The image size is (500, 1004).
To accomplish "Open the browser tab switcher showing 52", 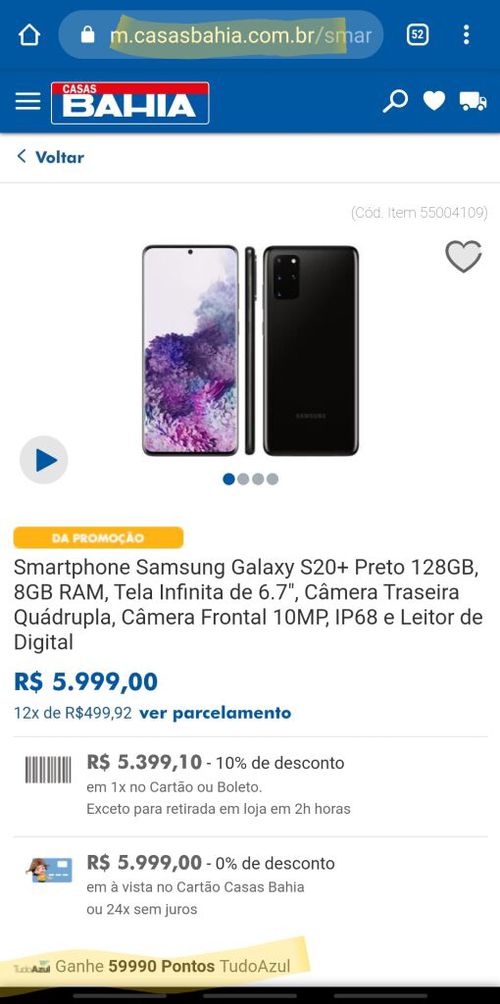I will coord(417,35).
